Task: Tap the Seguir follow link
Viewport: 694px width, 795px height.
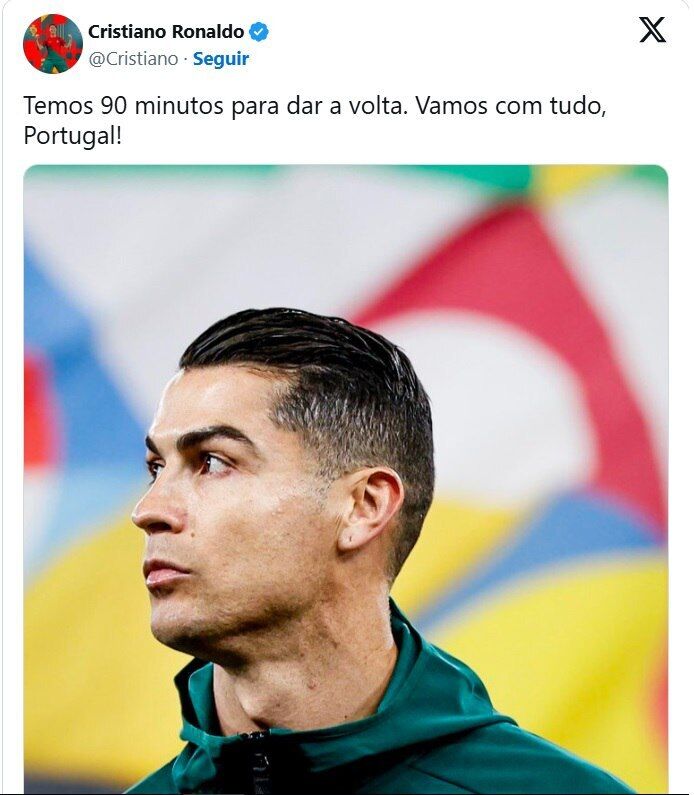Action: click(221, 59)
